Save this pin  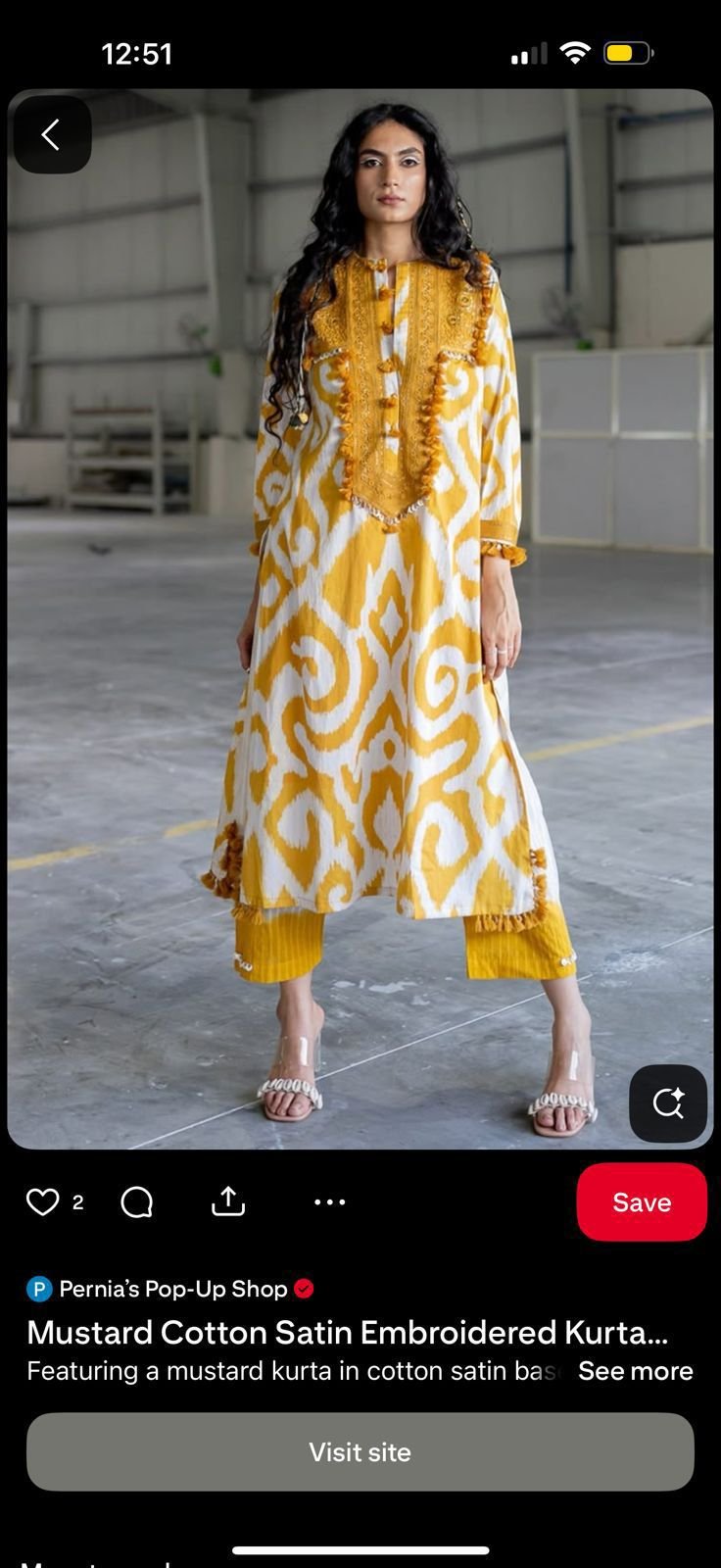click(642, 1202)
